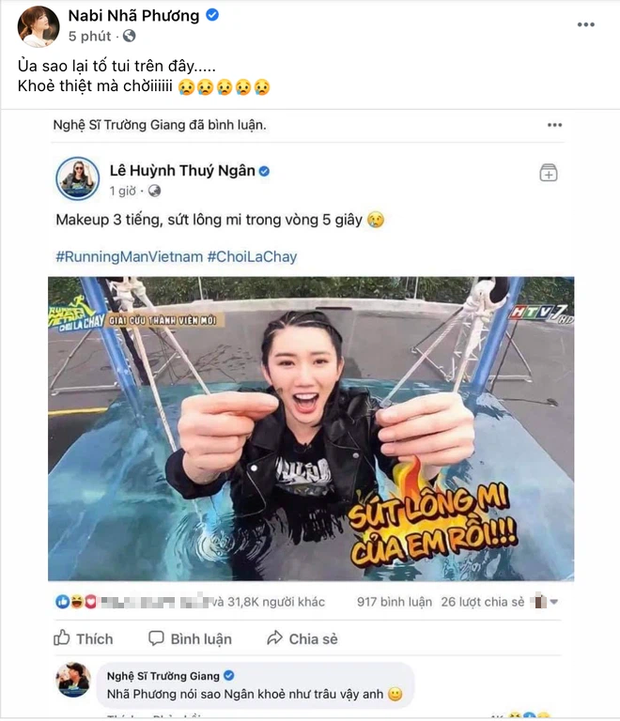Viewport: 620px width, 721px height.
Task: Save Thuý Ngân's post with bookmark icon
Action: pyautogui.click(x=548, y=173)
